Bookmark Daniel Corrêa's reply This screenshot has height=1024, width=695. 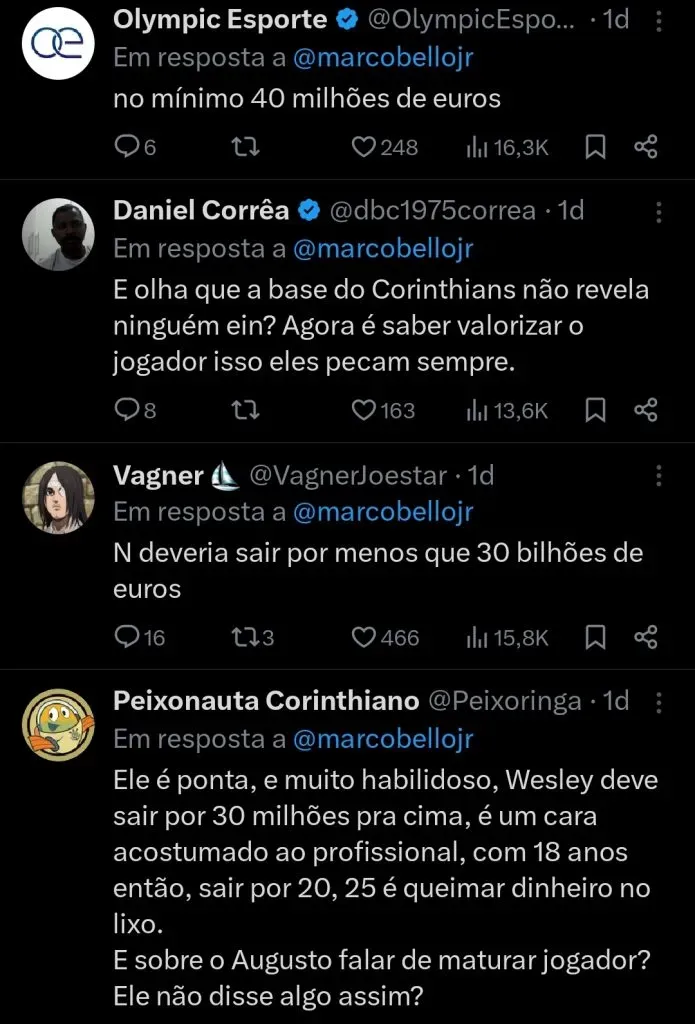point(595,410)
